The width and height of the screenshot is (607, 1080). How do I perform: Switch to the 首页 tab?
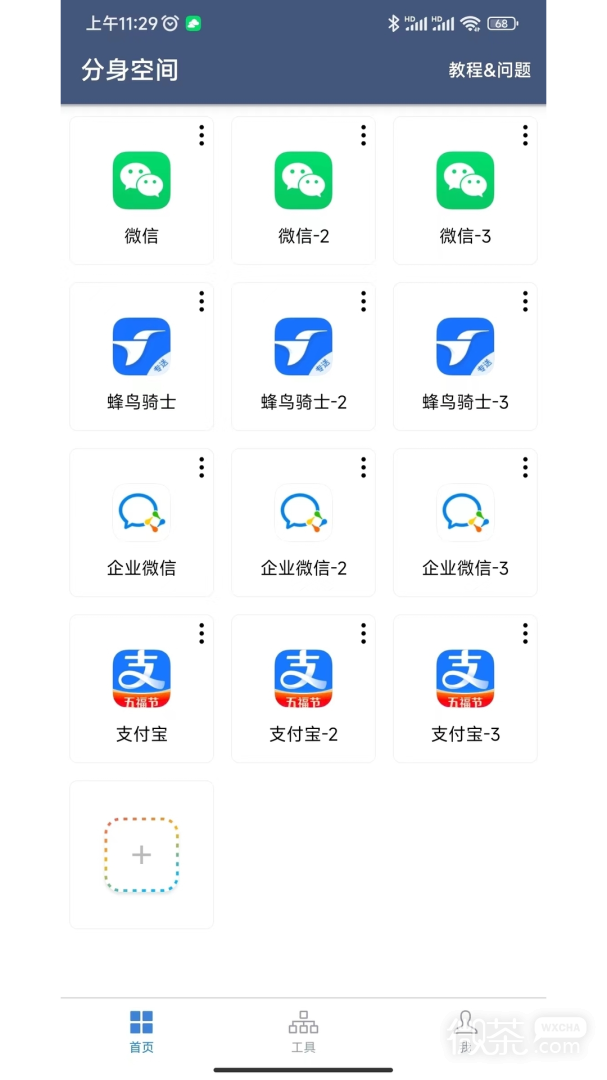coord(141,1031)
